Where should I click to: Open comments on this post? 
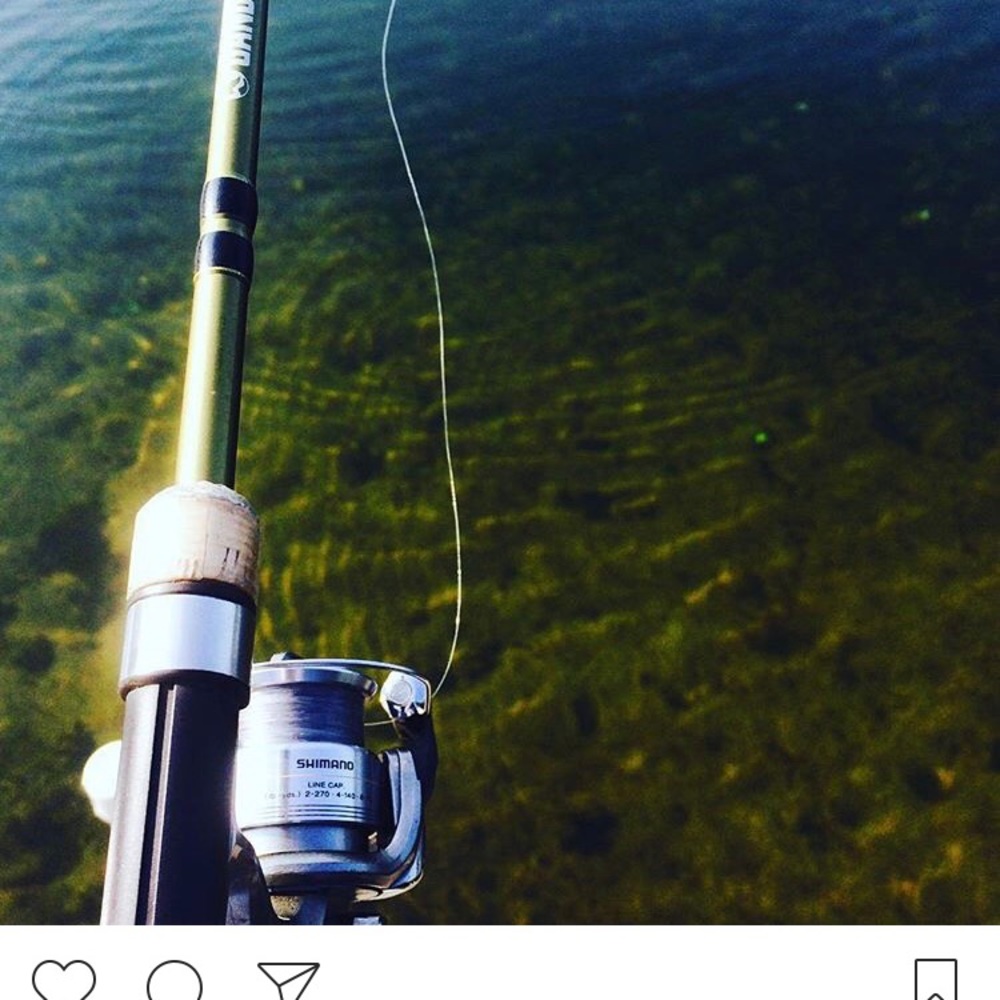175,981
